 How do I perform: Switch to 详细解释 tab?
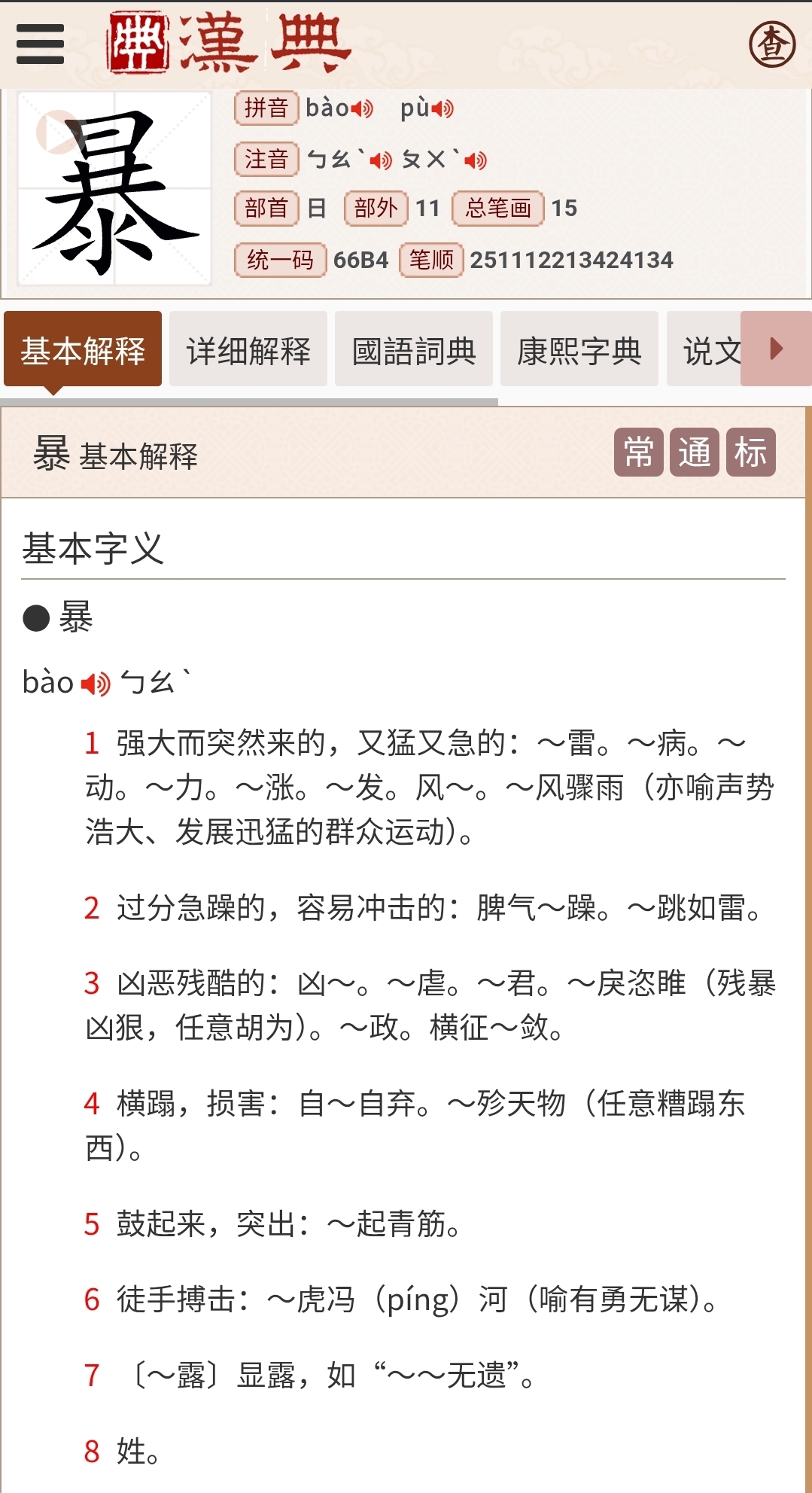click(248, 350)
